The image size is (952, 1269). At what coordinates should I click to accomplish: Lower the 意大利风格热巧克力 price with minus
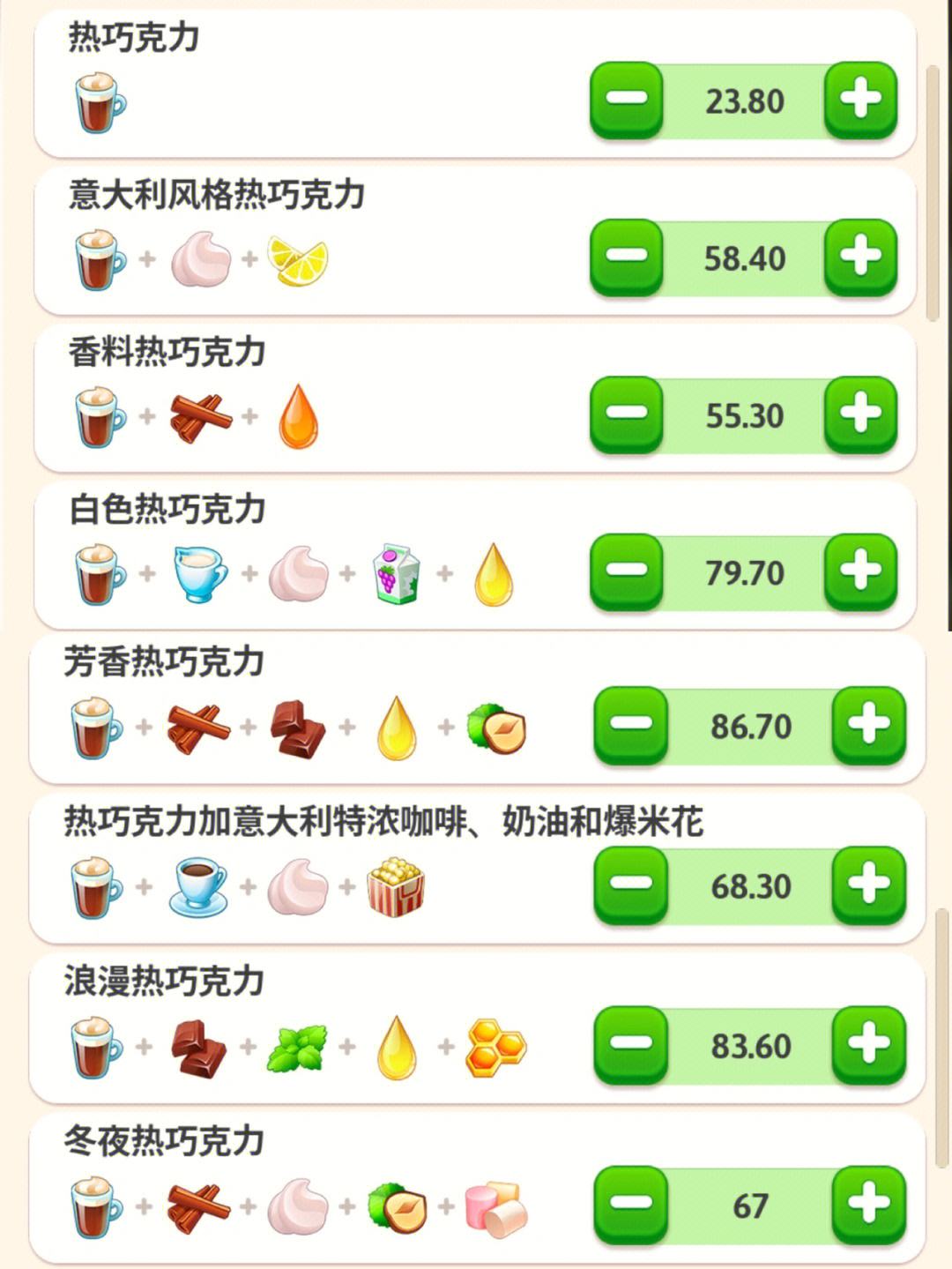click(627, 258)
